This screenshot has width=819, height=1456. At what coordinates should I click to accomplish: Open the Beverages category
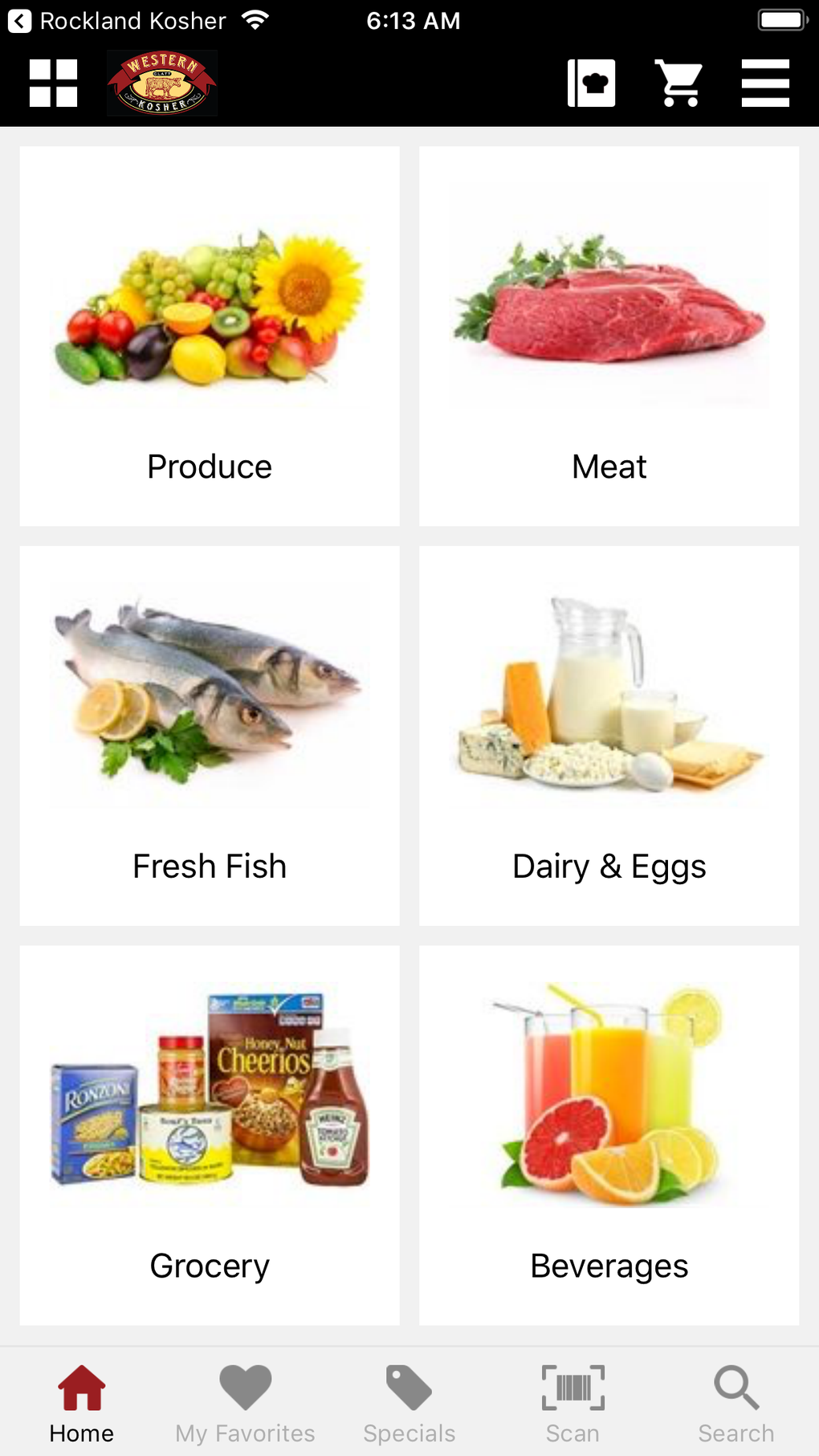(609, 1135)
